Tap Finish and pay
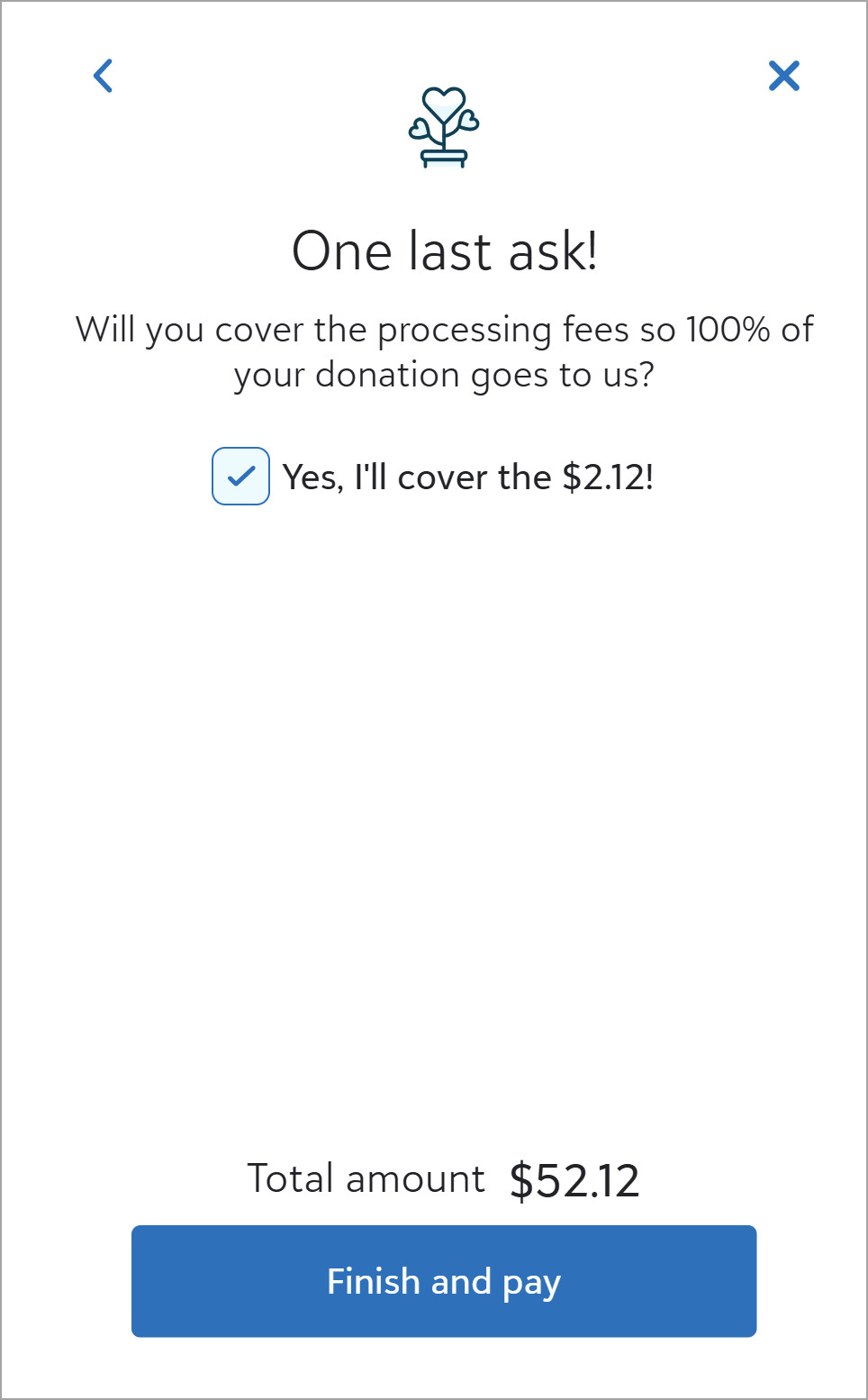The image size is (868, 1400). pyautogui.click(x=443, y=1280)
